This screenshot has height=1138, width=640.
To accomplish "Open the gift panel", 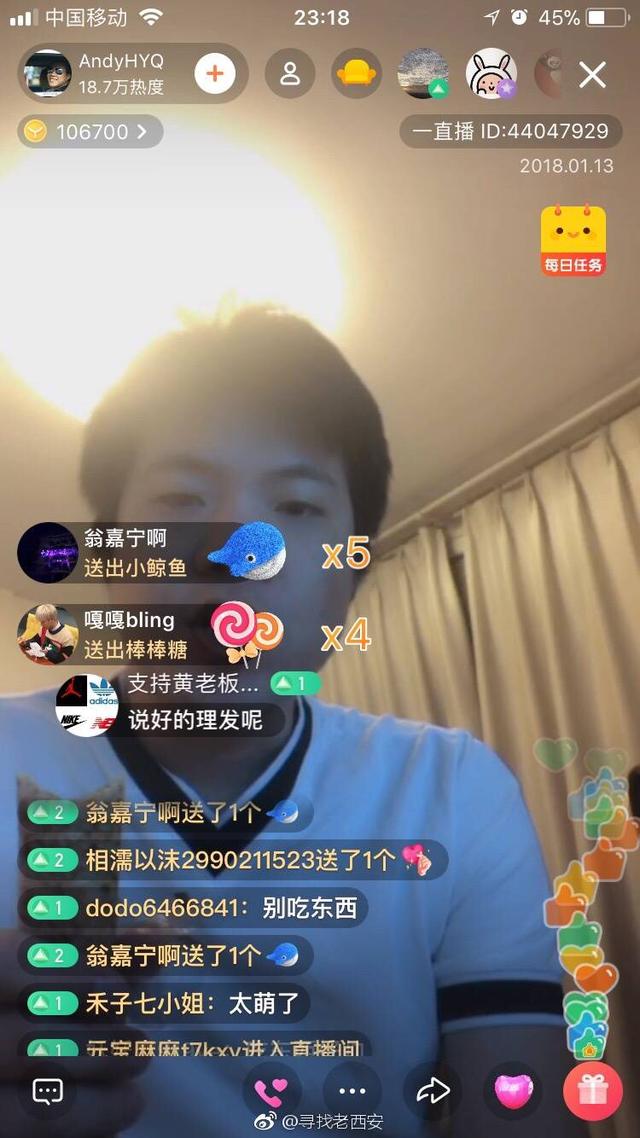I will click(x=593, y=1091).
